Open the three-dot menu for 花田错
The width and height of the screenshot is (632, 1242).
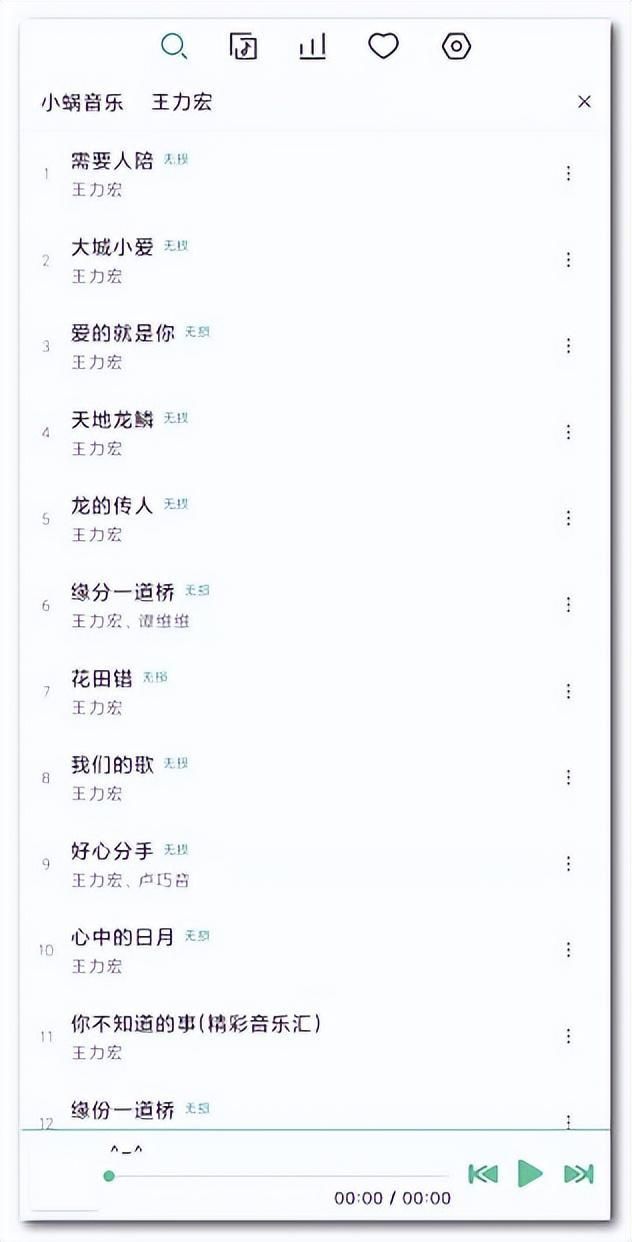(x=568, y=691)
